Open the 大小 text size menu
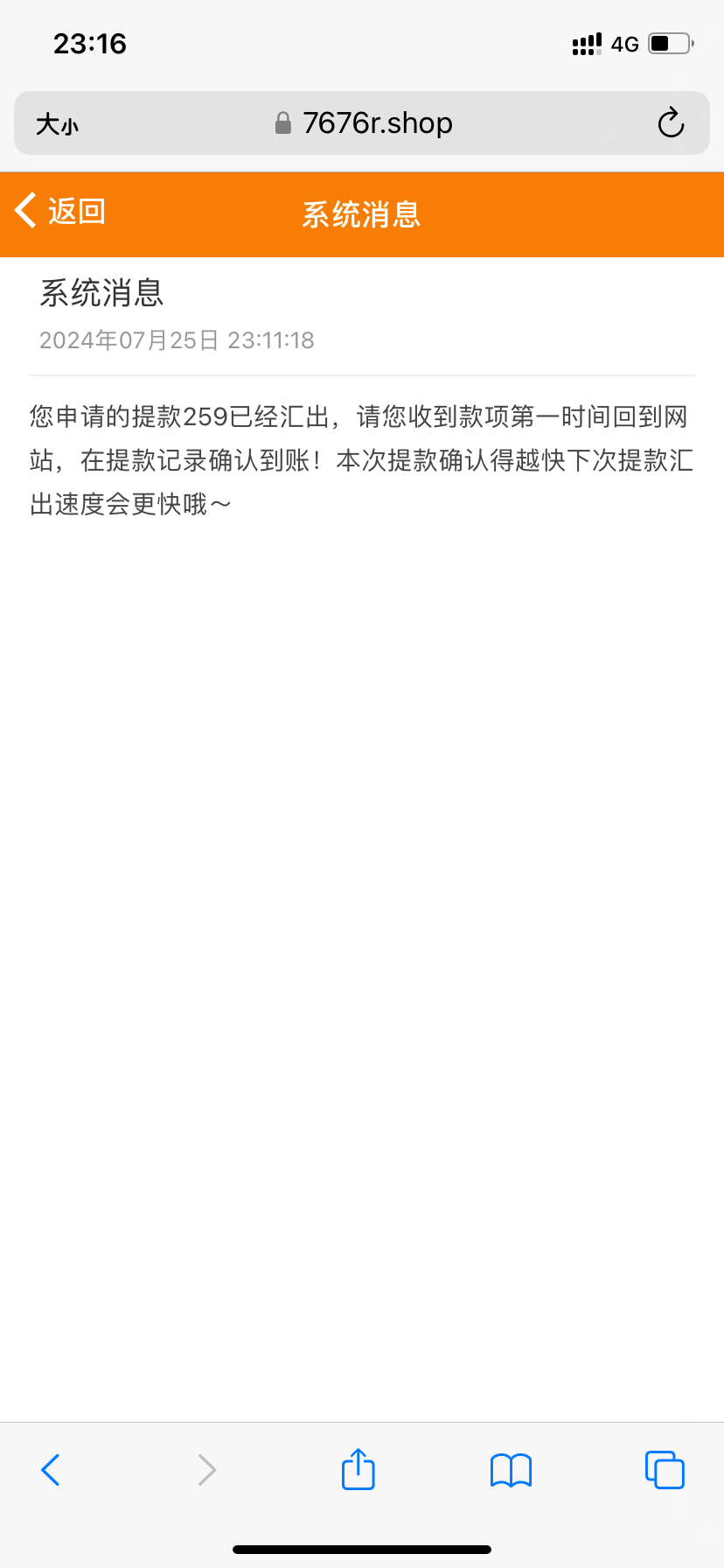This screenshot has height=1568, width=724. click(x=57, y=124)
